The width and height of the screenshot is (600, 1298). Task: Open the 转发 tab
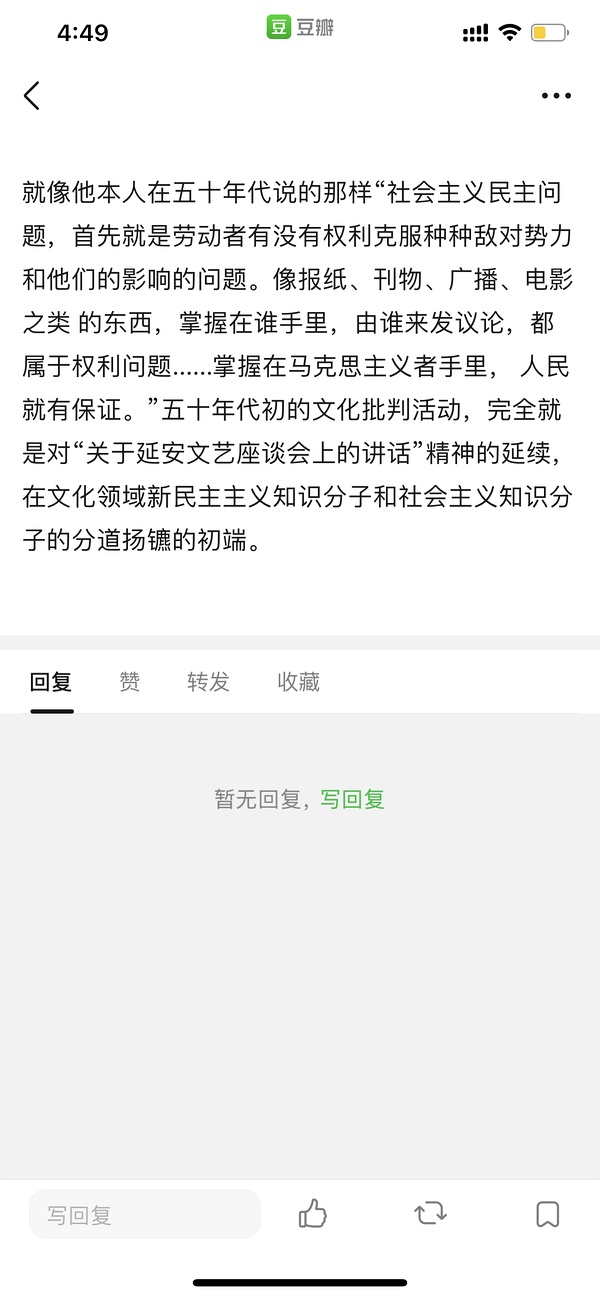coord(208,683)
